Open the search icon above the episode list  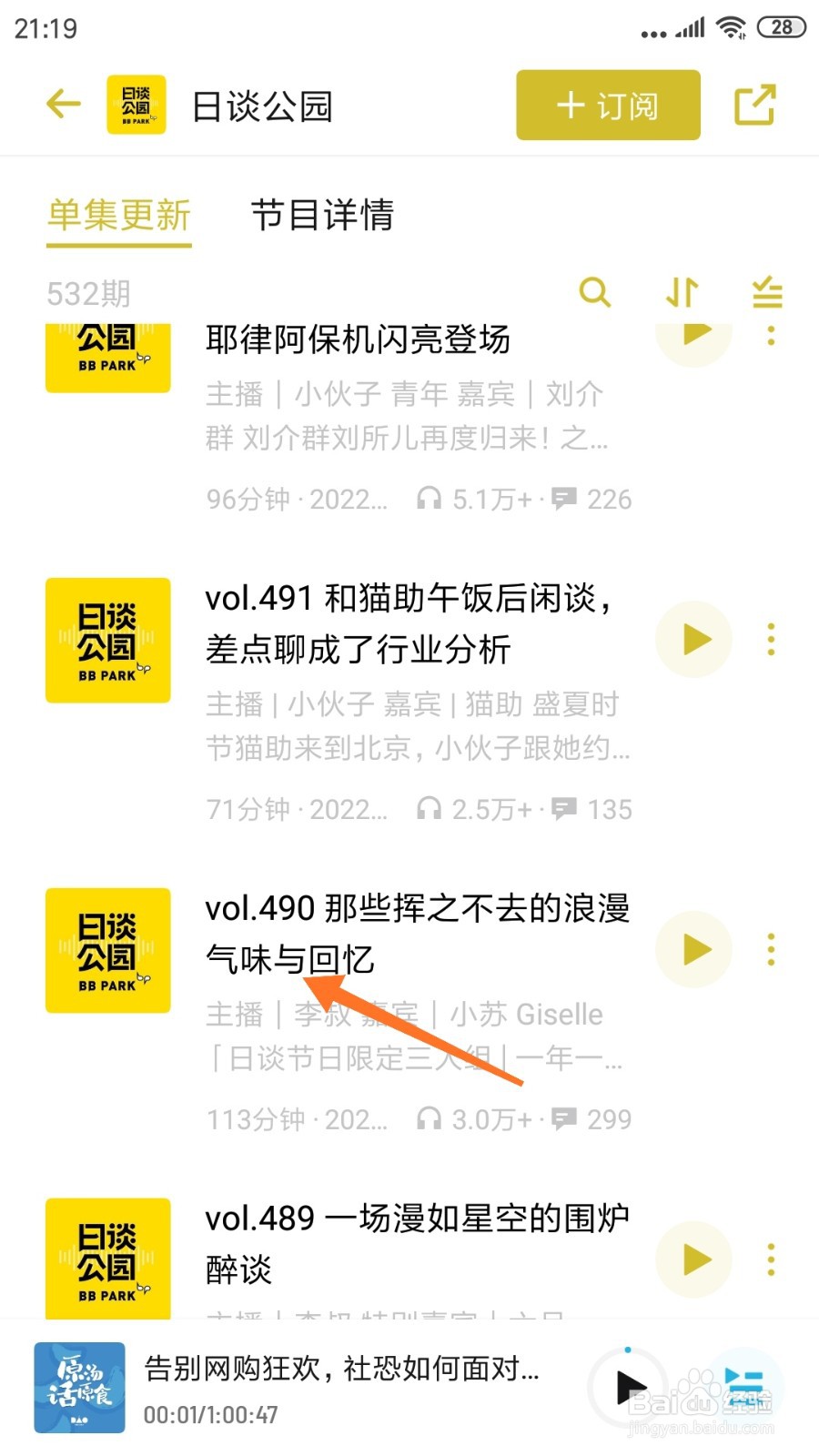click(x=596, y=293)
